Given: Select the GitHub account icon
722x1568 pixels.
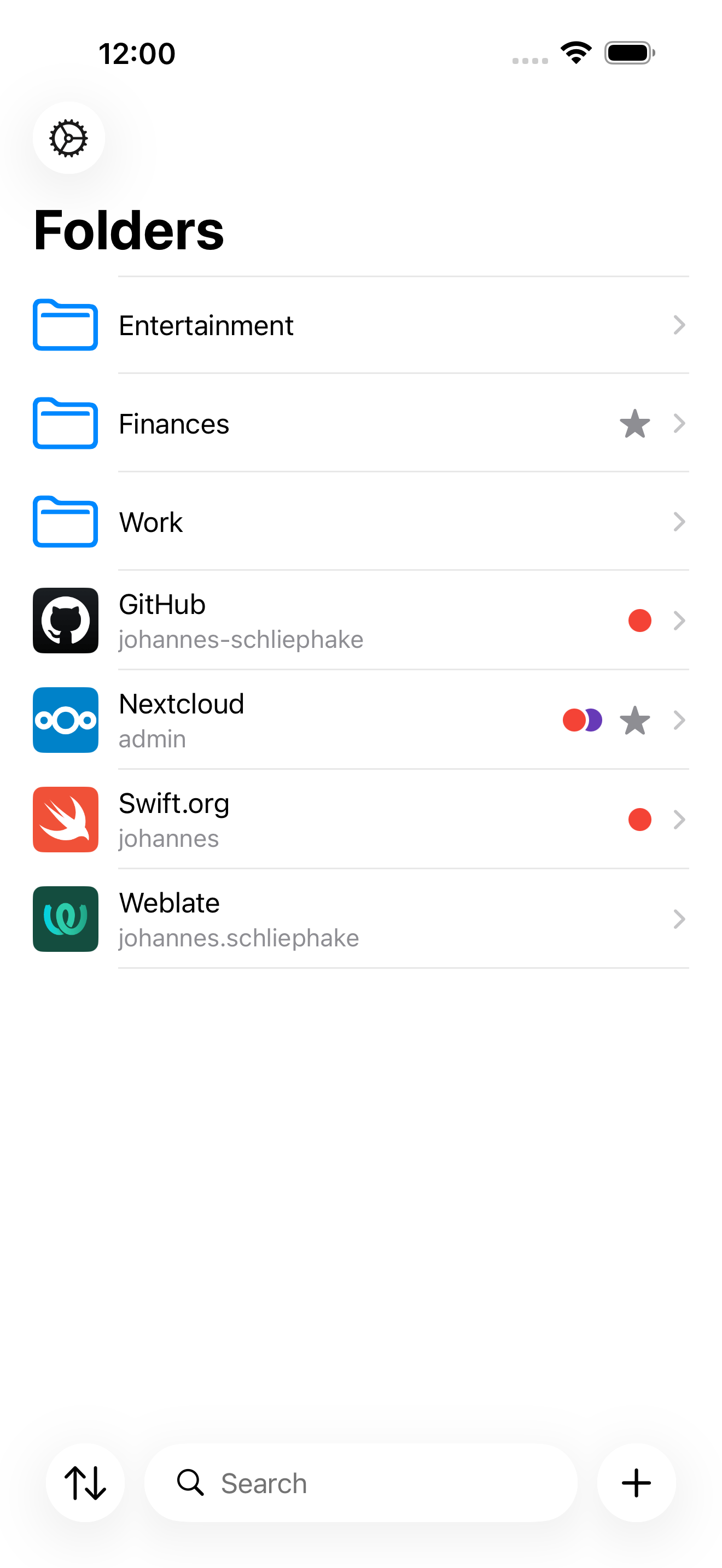Looking at the screenshot, I should [65, 621].
